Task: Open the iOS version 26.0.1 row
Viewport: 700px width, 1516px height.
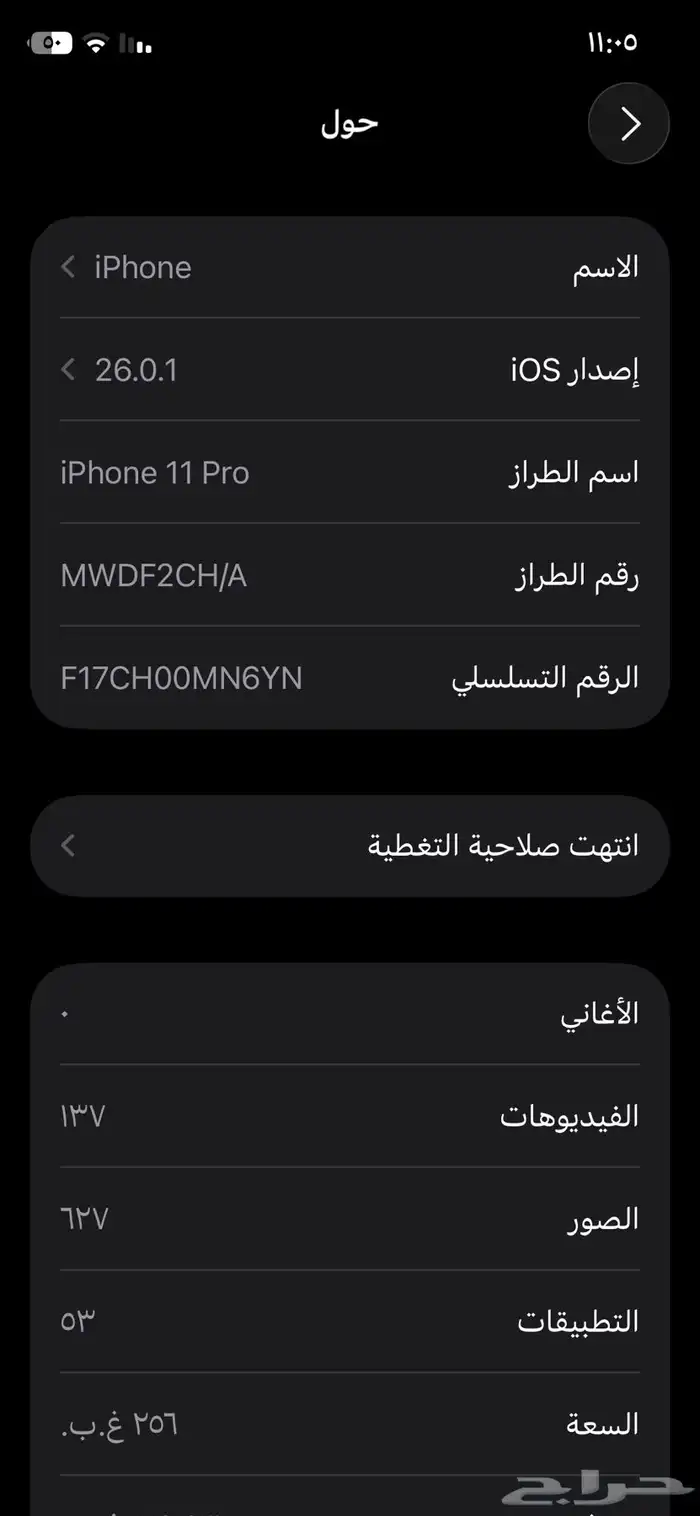Action: coord(349,371)
